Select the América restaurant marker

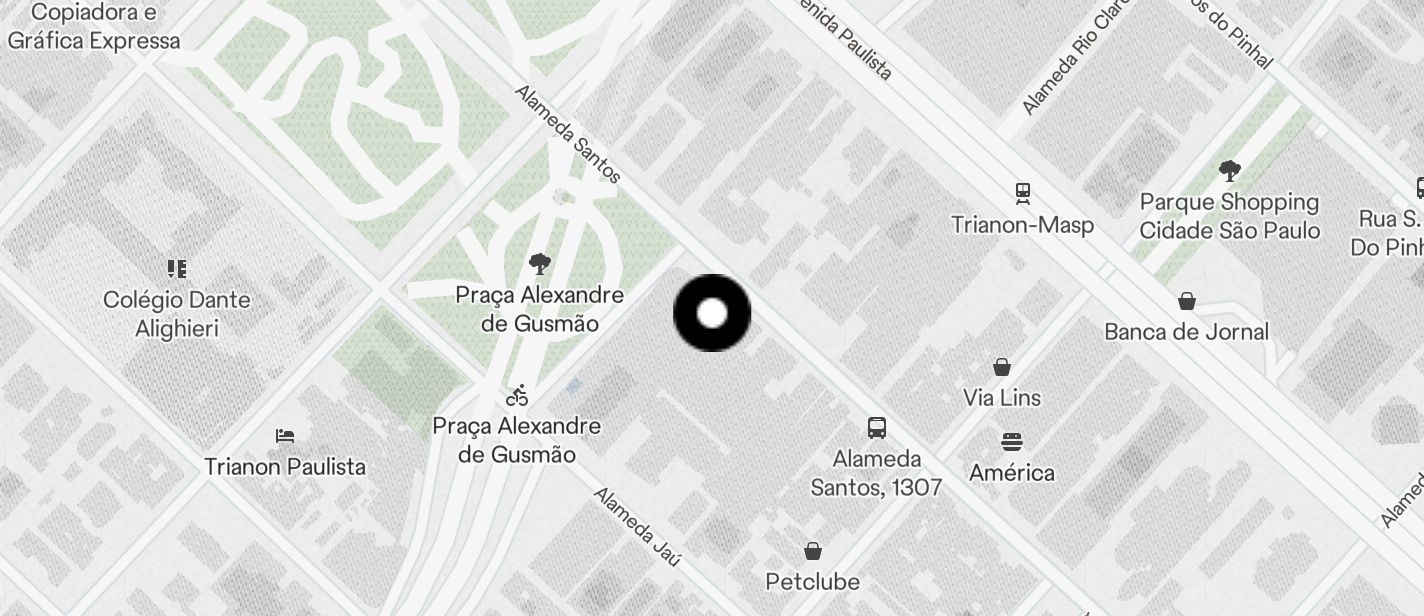click(1011, 442)
